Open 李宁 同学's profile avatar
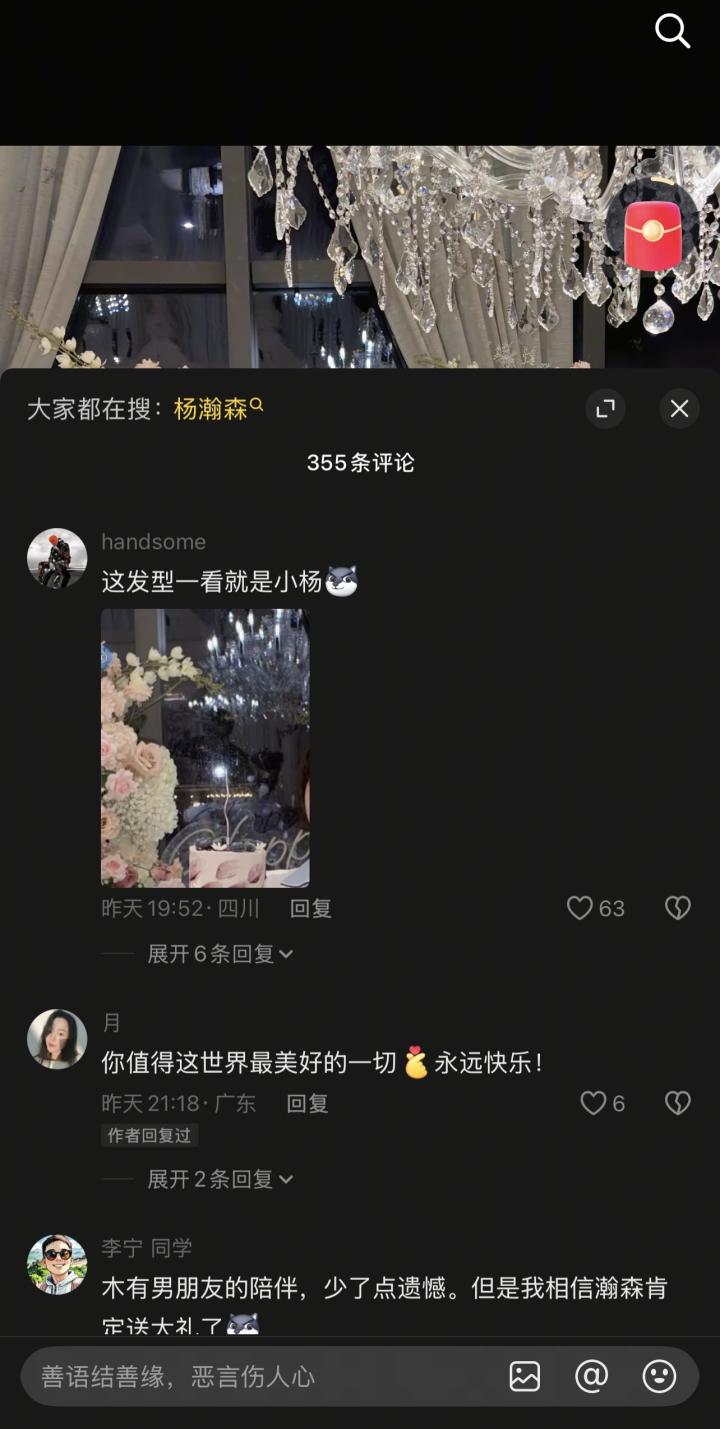This screenshot has height=1429, width=720. (x=57, y=1265)
